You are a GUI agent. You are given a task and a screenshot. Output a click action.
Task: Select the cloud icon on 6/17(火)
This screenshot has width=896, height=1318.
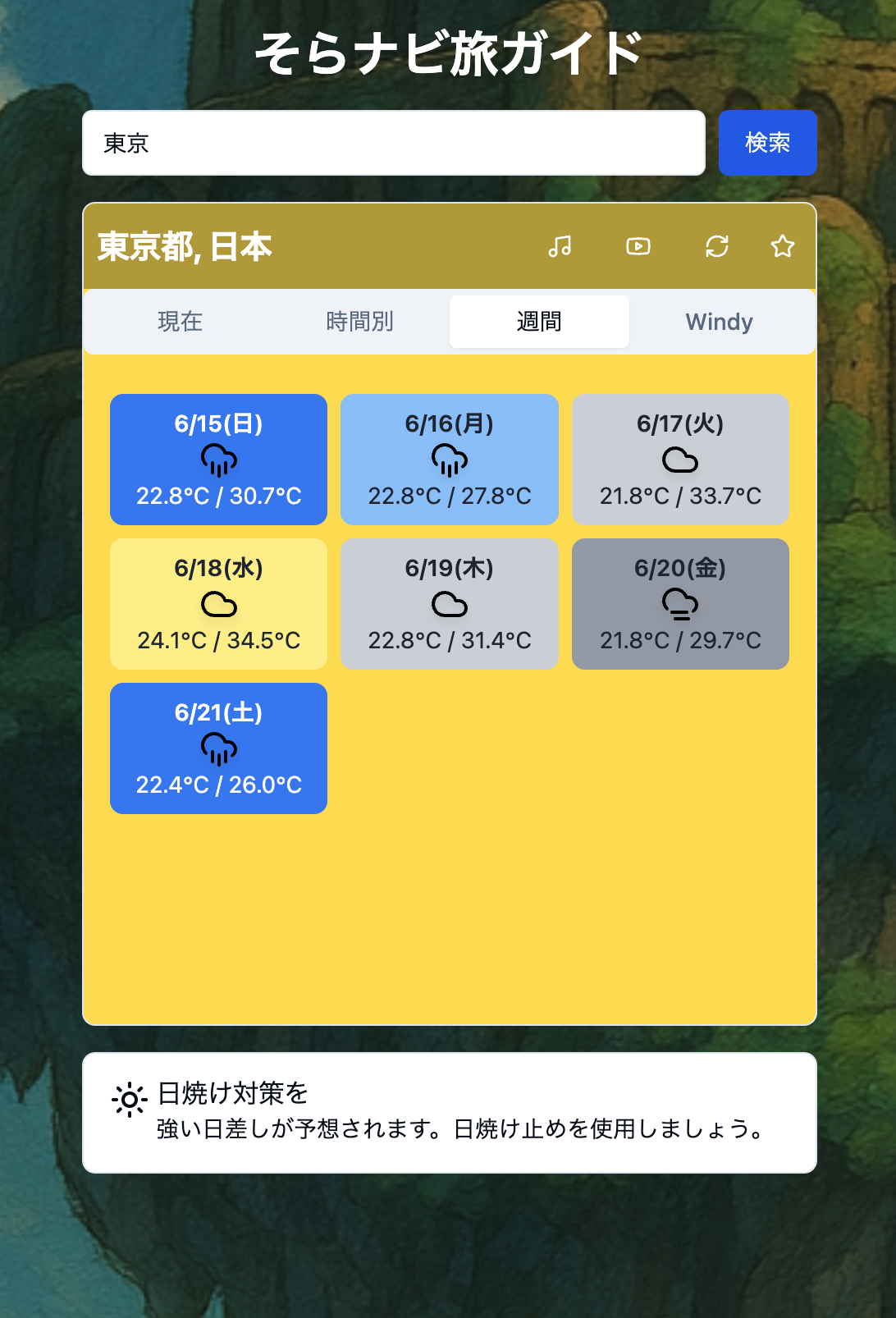[x=680, y=461]
